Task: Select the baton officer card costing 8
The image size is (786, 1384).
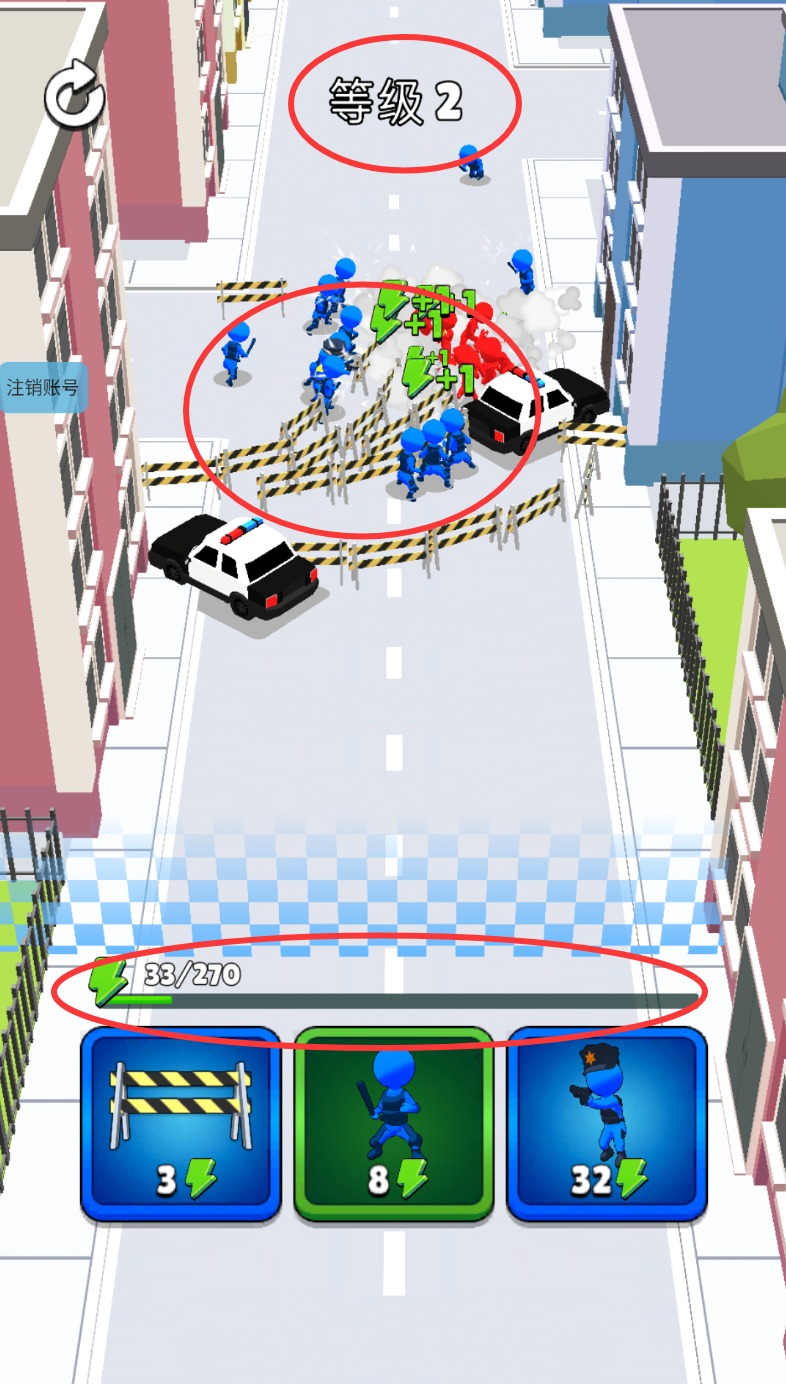Action: click(393, 1124)
